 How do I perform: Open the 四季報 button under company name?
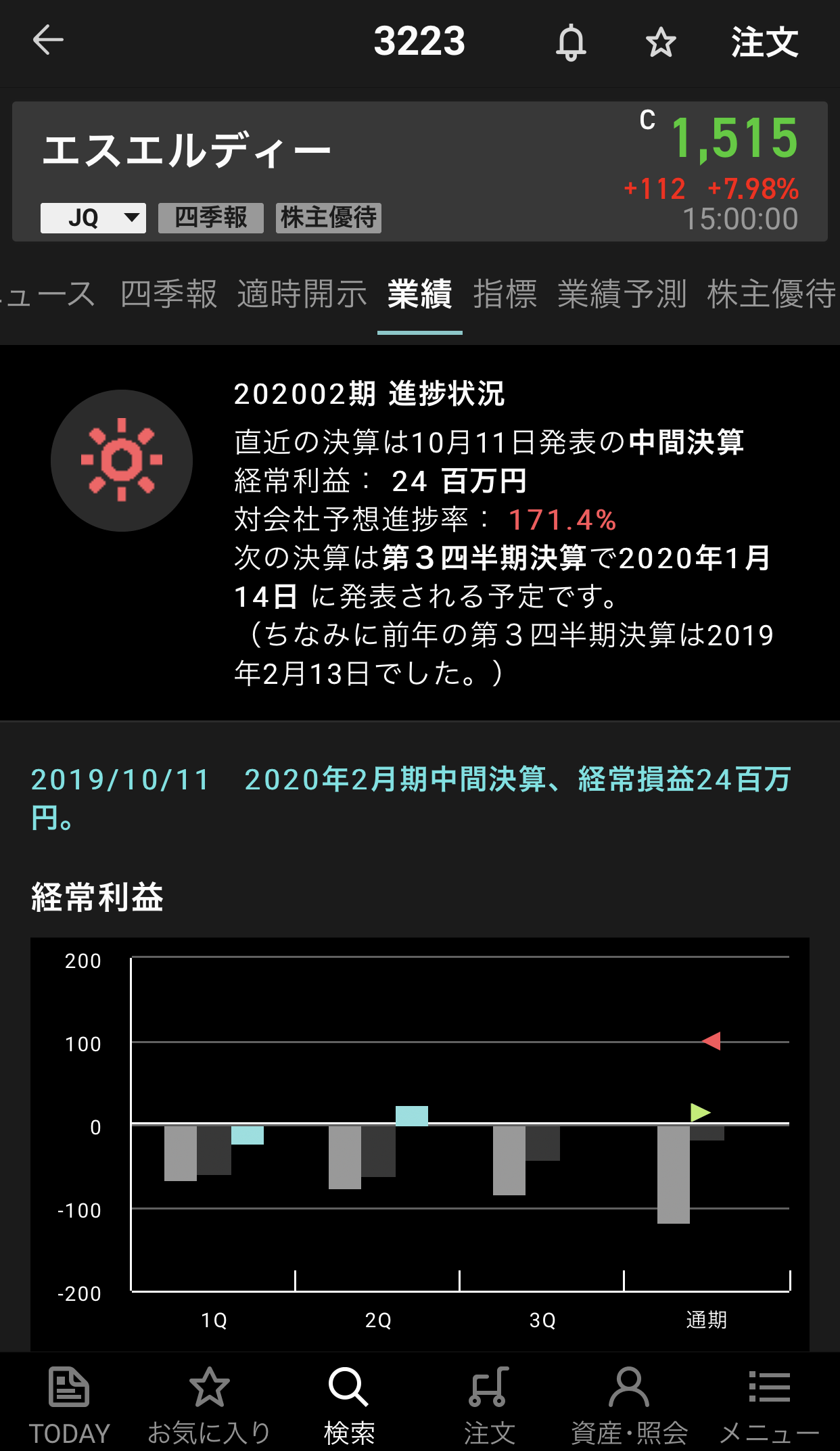tap(210, 218)
